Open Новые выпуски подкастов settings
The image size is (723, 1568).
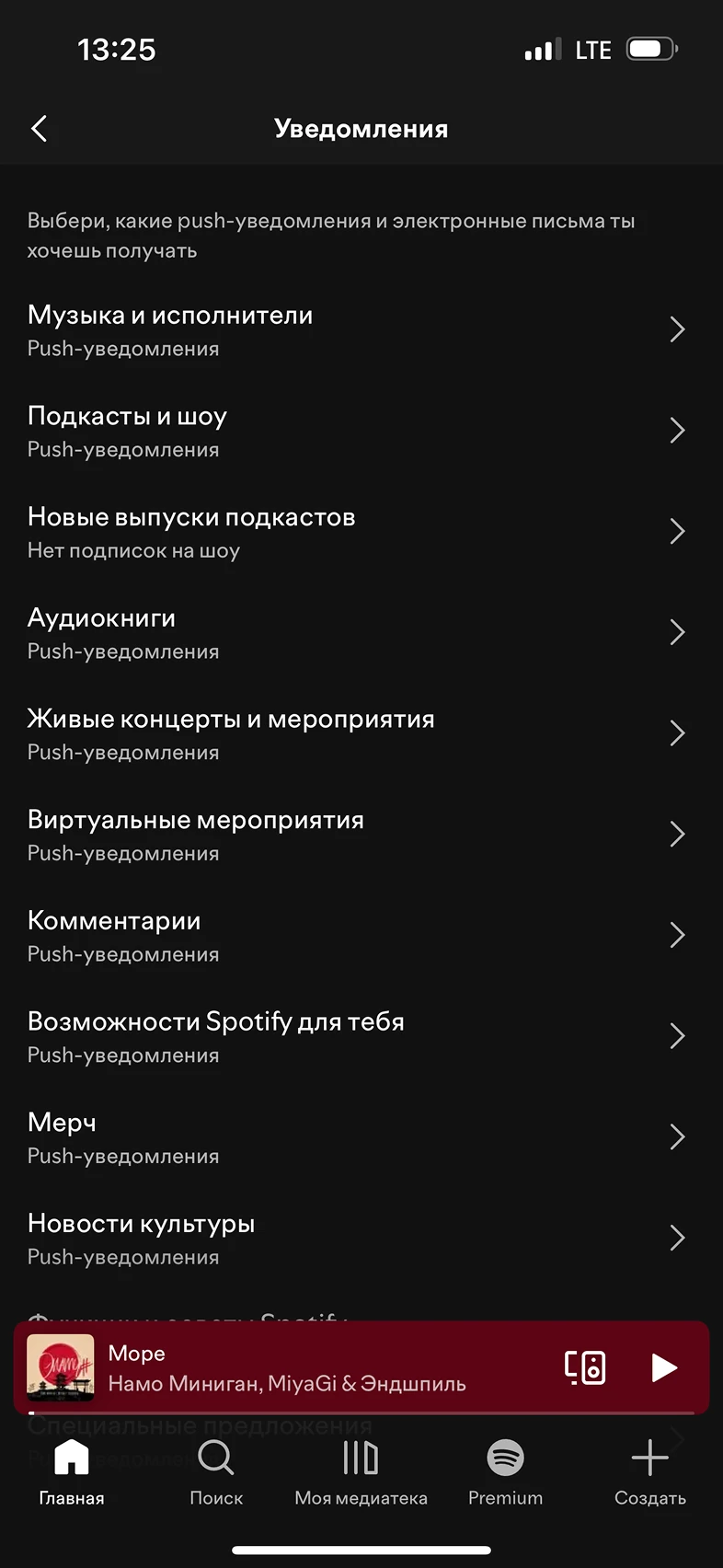tap(361, 532)
